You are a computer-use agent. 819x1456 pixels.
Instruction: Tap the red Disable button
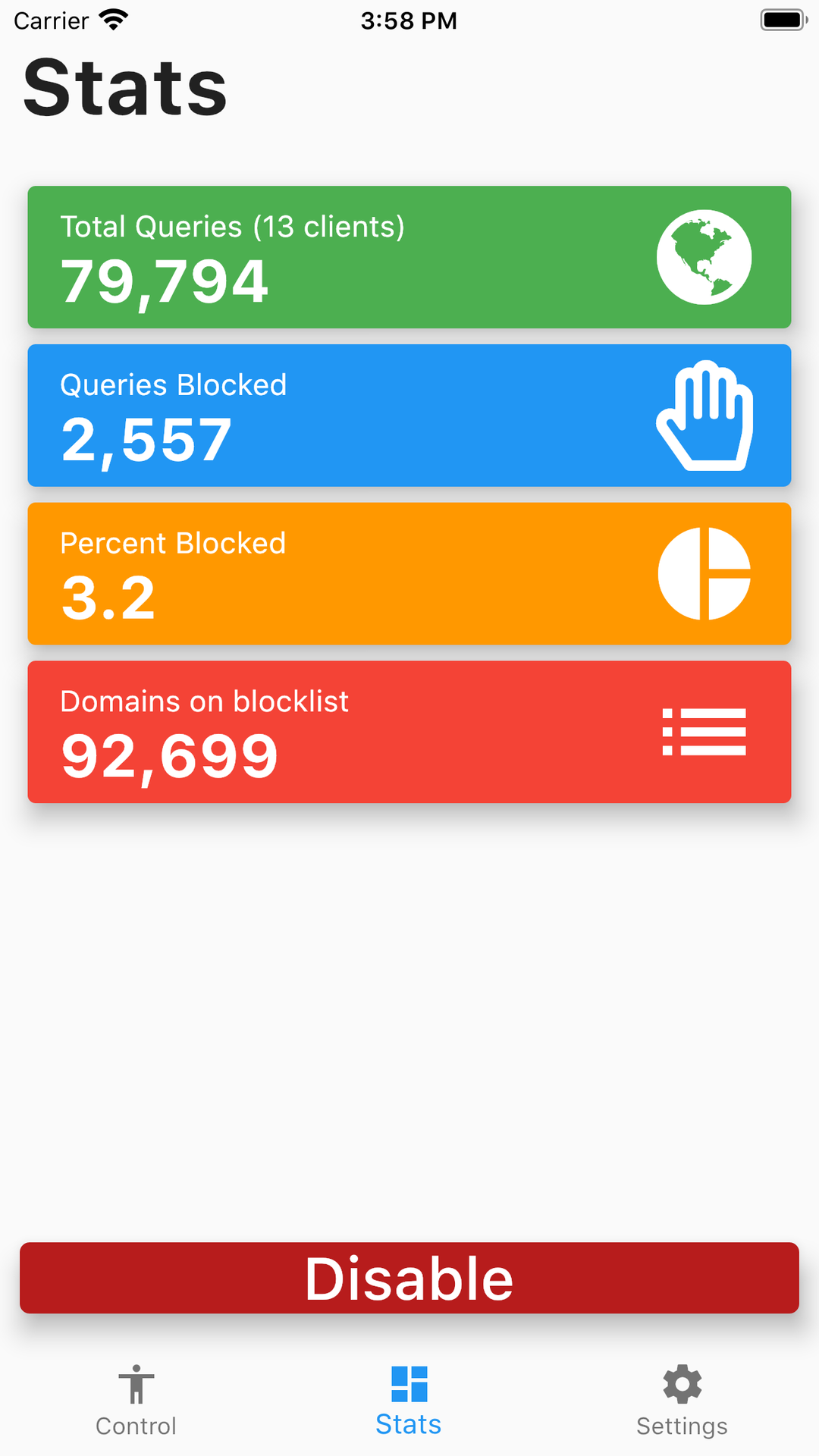click(409, 1278)
